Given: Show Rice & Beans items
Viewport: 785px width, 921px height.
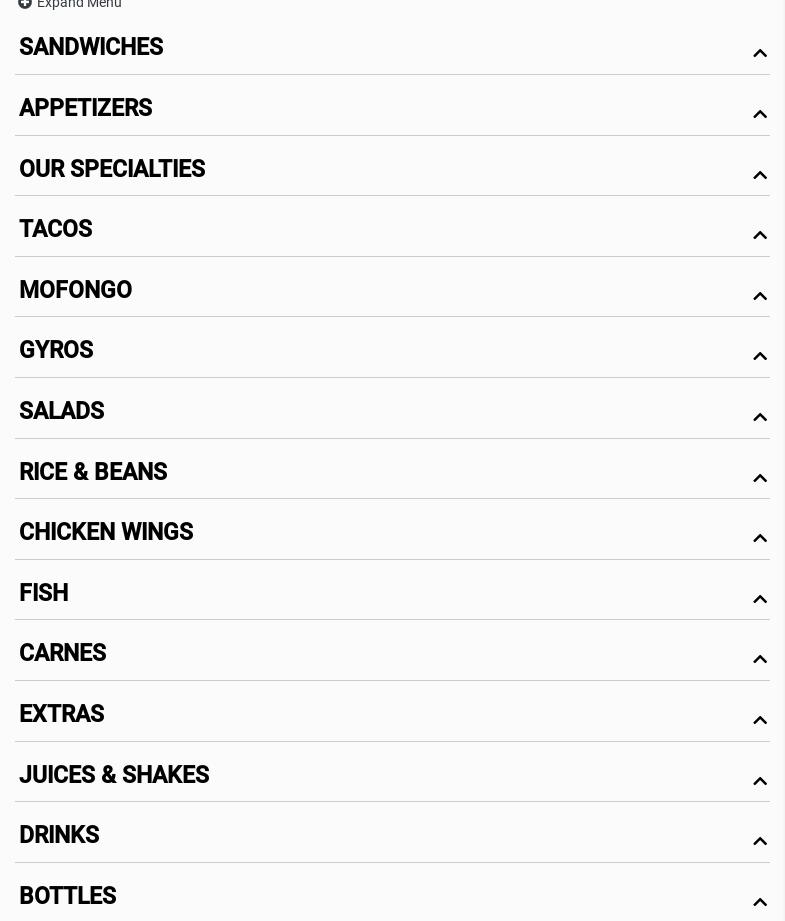Looking at the screenshot, I should click(x=93, y=472).
